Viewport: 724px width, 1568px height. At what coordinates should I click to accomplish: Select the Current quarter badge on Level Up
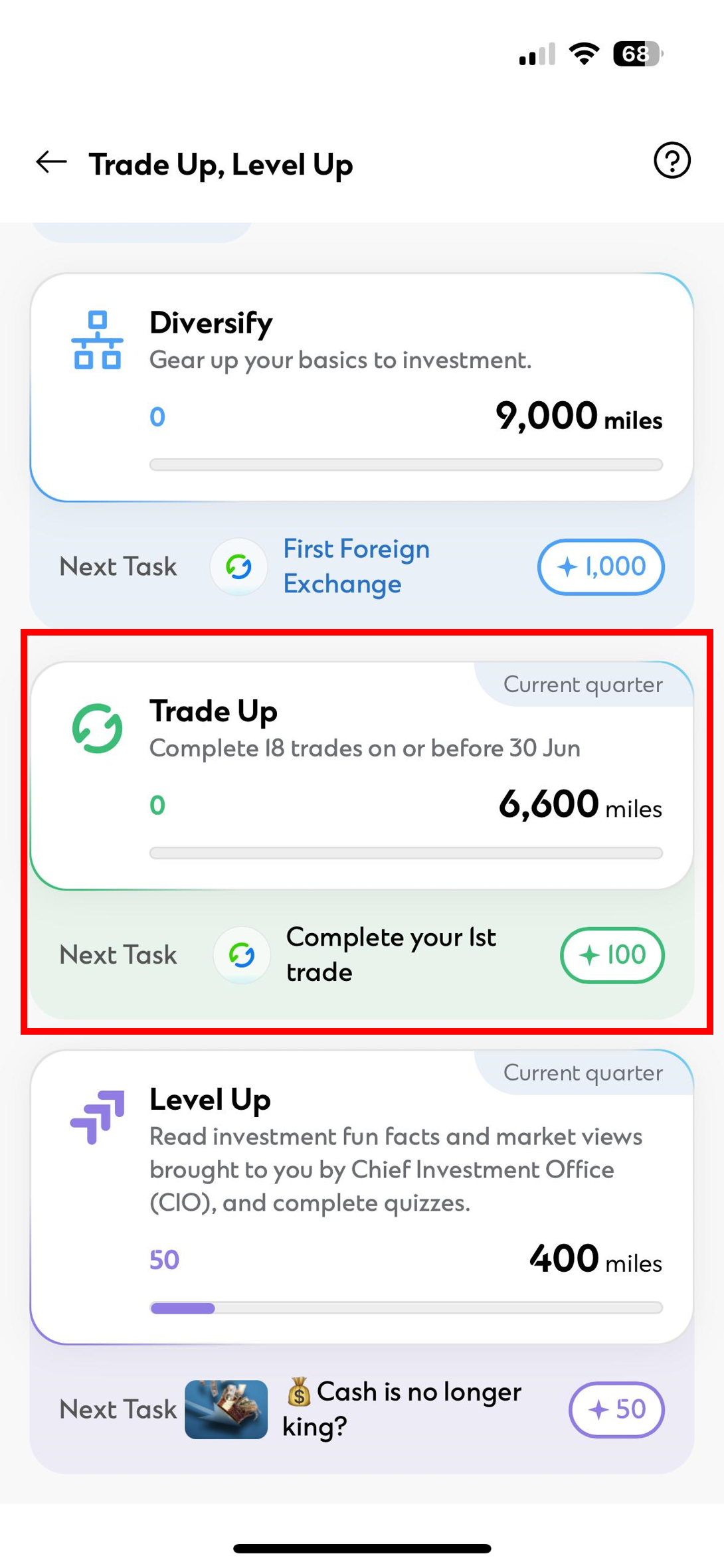coord(583,1073)
